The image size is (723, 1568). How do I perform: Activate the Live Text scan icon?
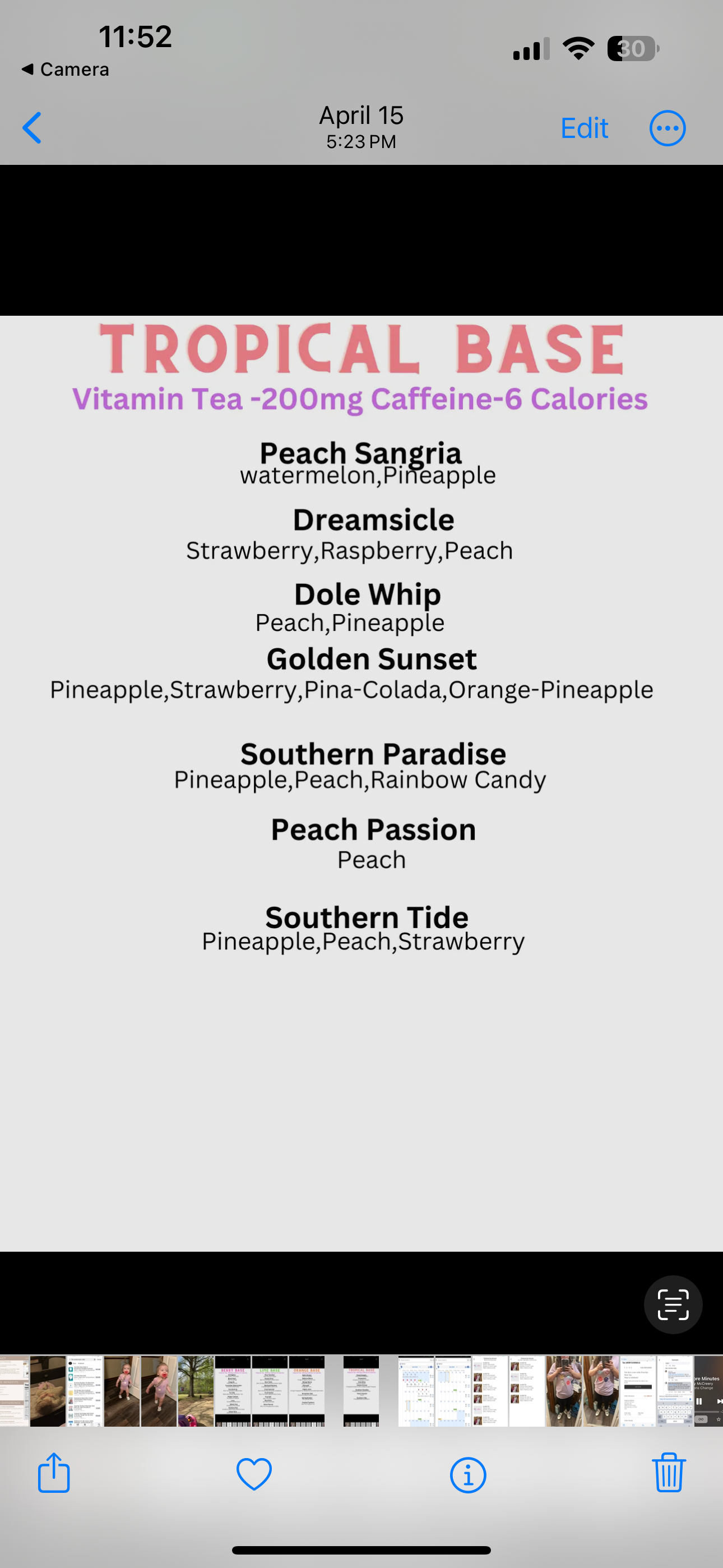pos(673,1304)
